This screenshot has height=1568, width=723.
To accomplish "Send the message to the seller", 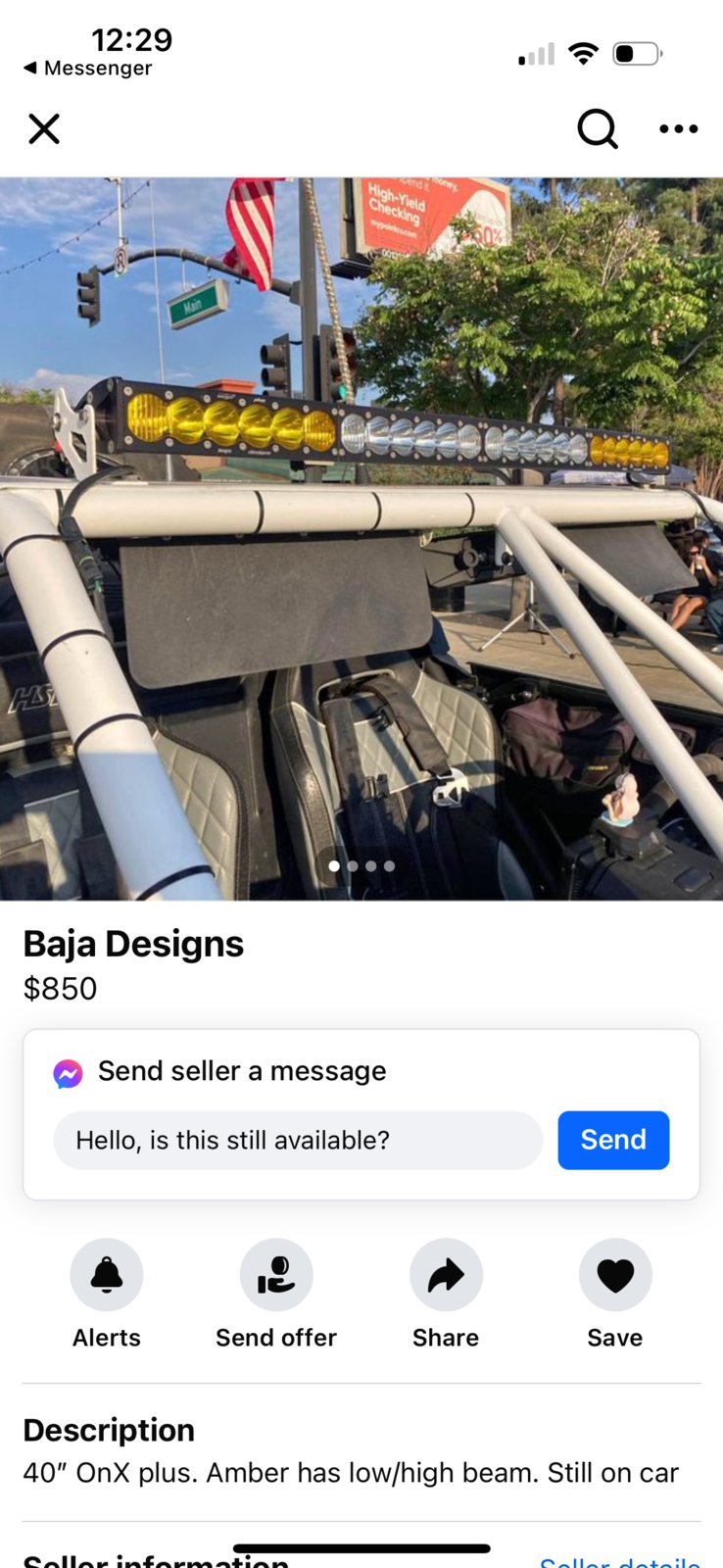I will coord(613,1140).
